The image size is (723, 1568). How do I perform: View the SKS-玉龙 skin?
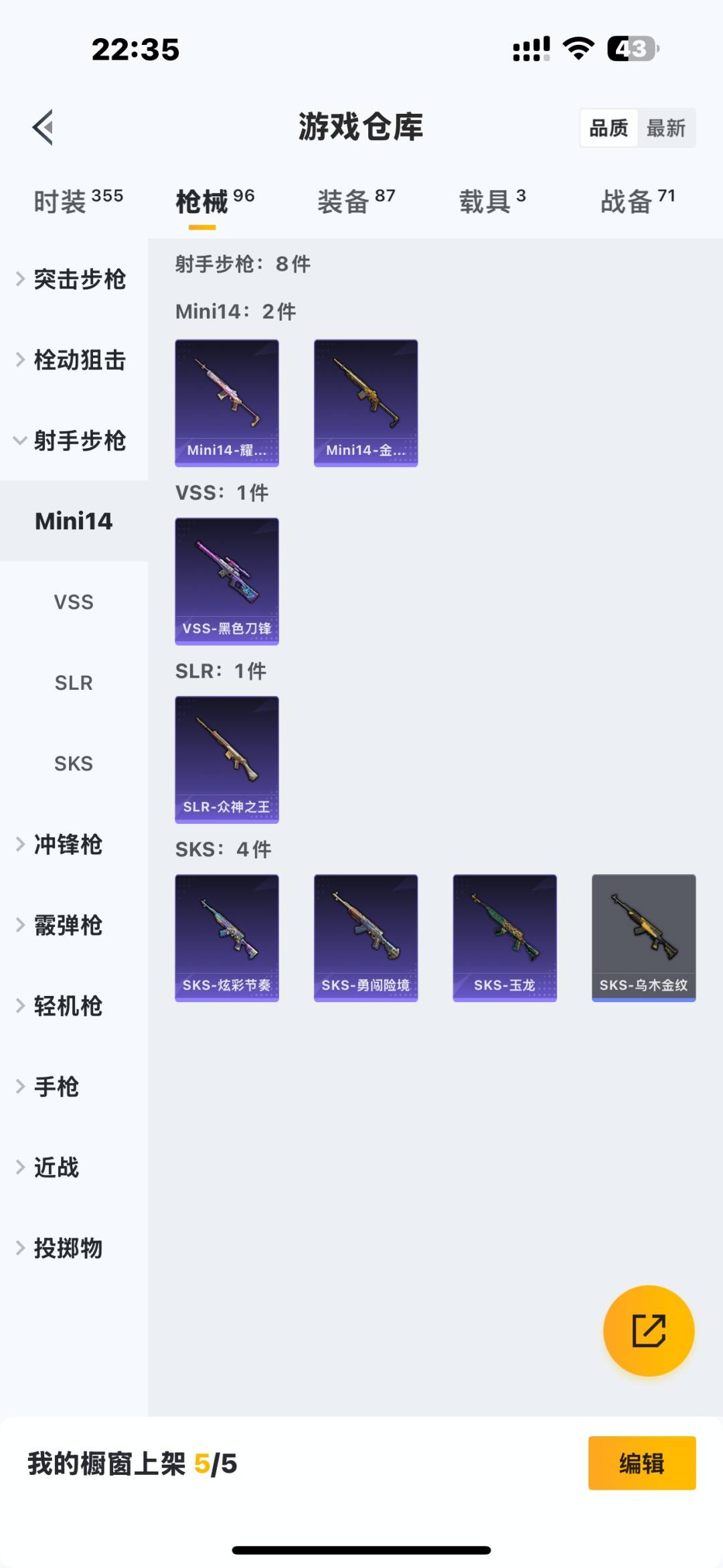point(504,938)
